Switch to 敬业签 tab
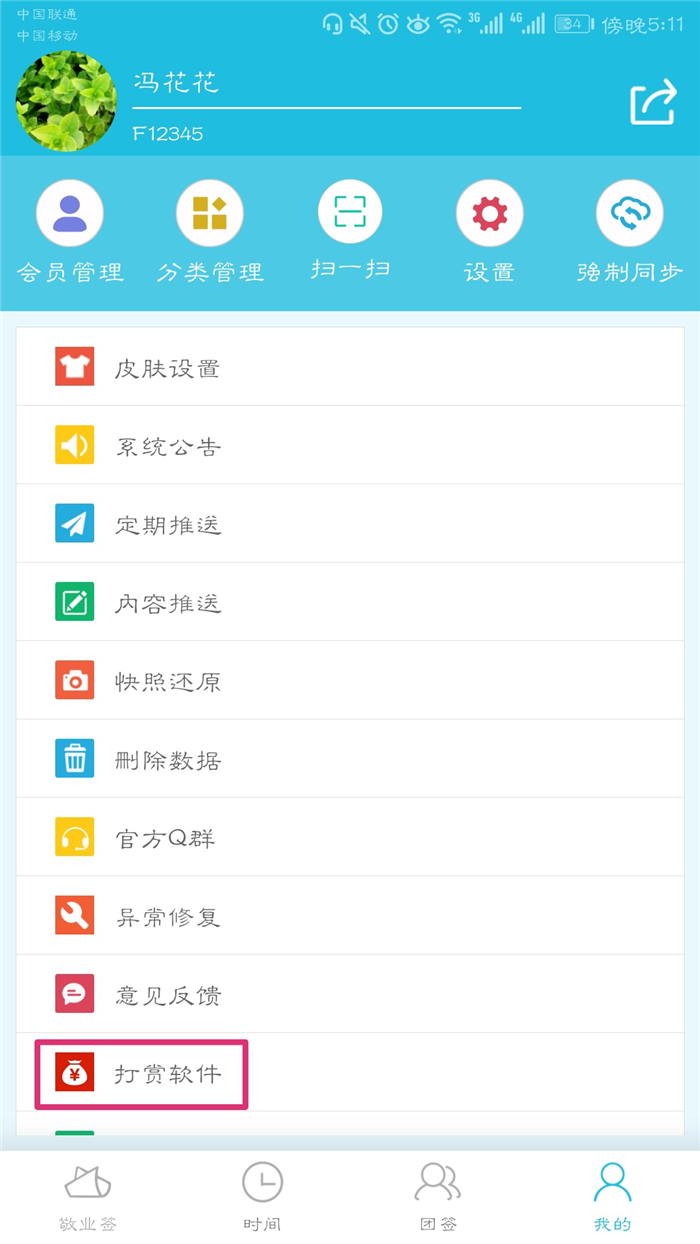Screen dimensions: 700x1244 coord(88,1197)
